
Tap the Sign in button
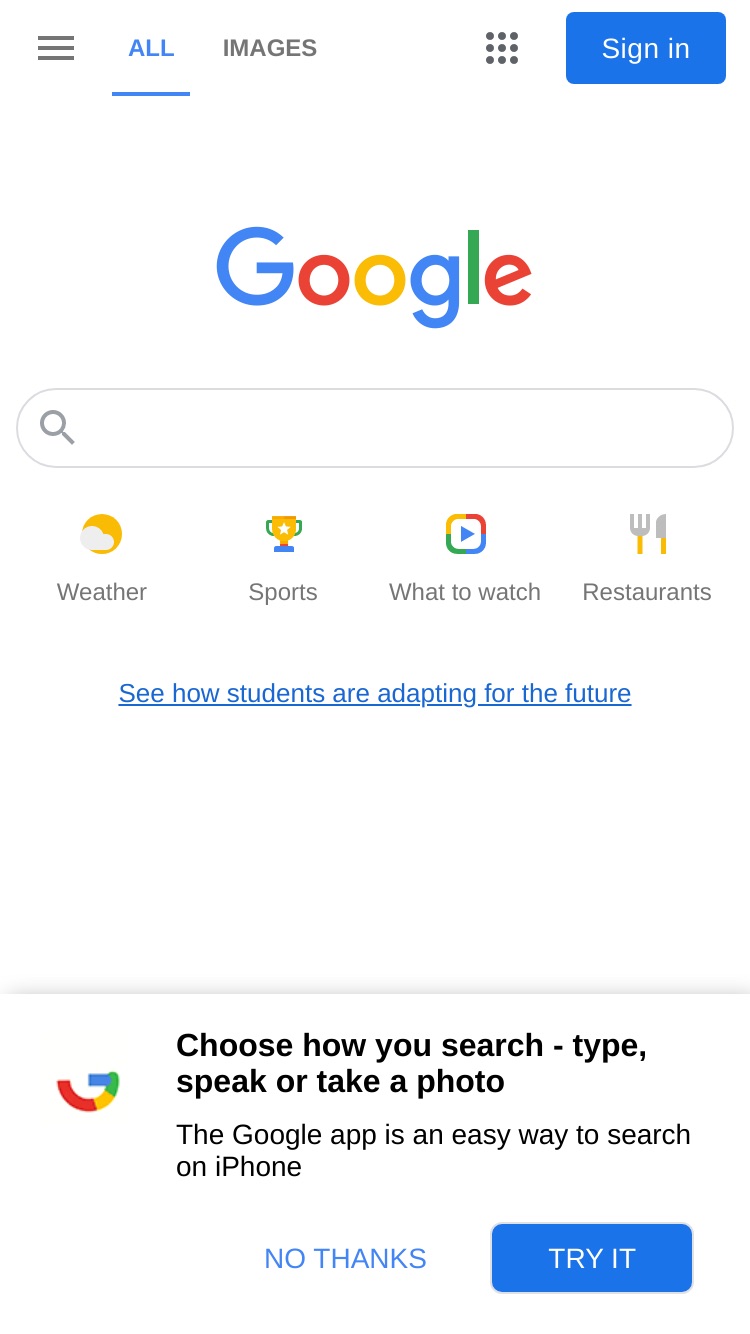646,48
